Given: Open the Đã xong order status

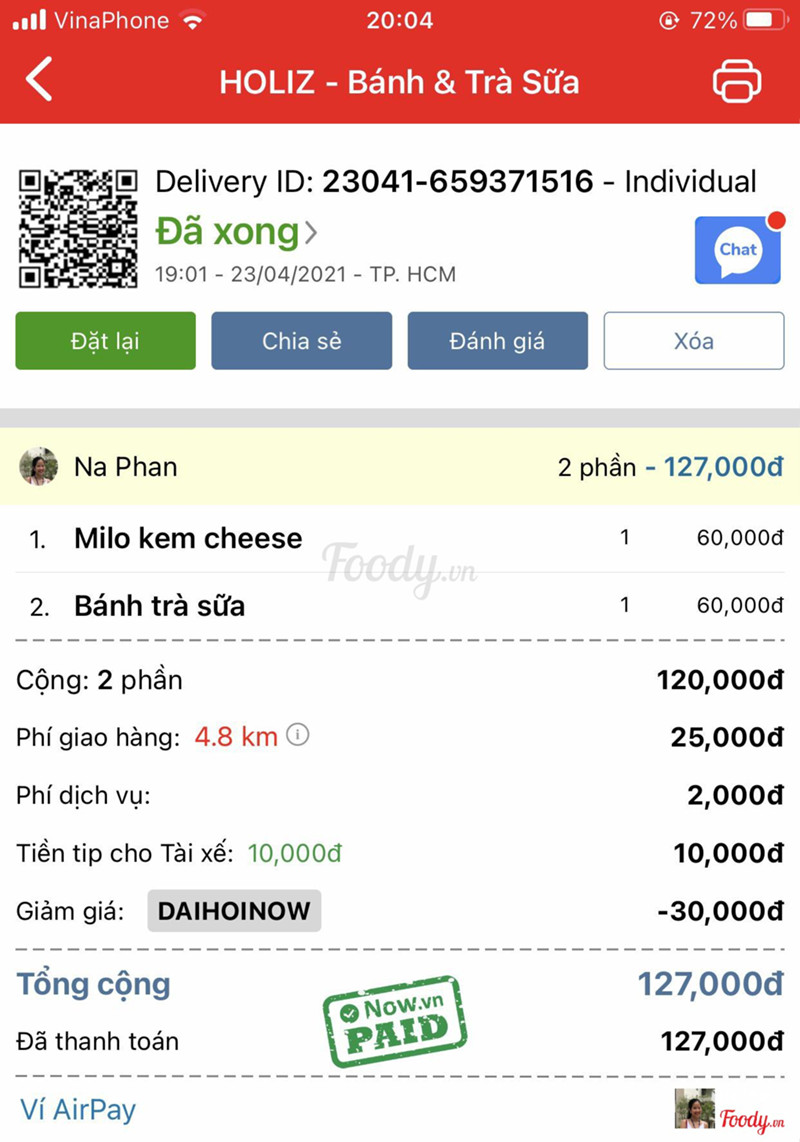Looking at the screenshot, I should [x=236, y=233].
